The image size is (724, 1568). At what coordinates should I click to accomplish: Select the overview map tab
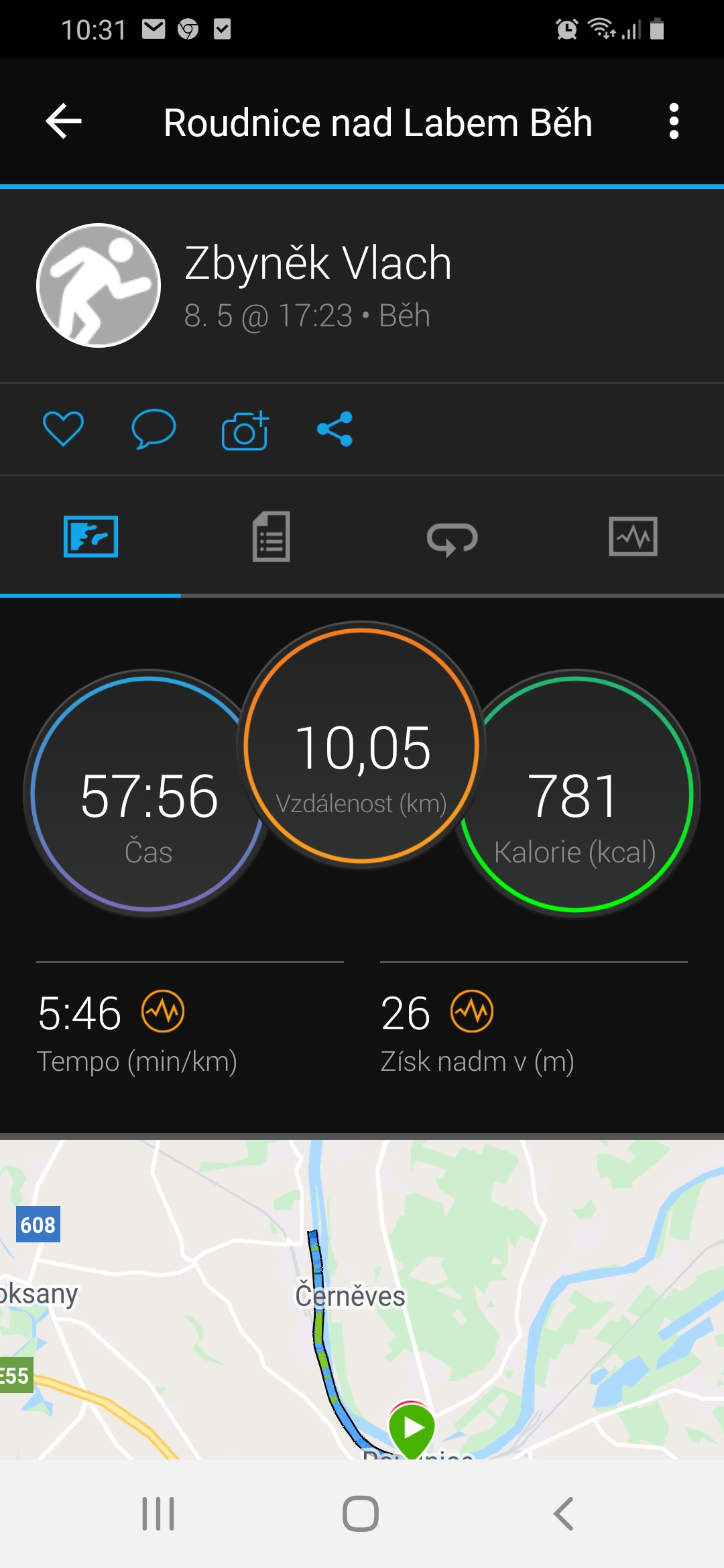(90, 536)
